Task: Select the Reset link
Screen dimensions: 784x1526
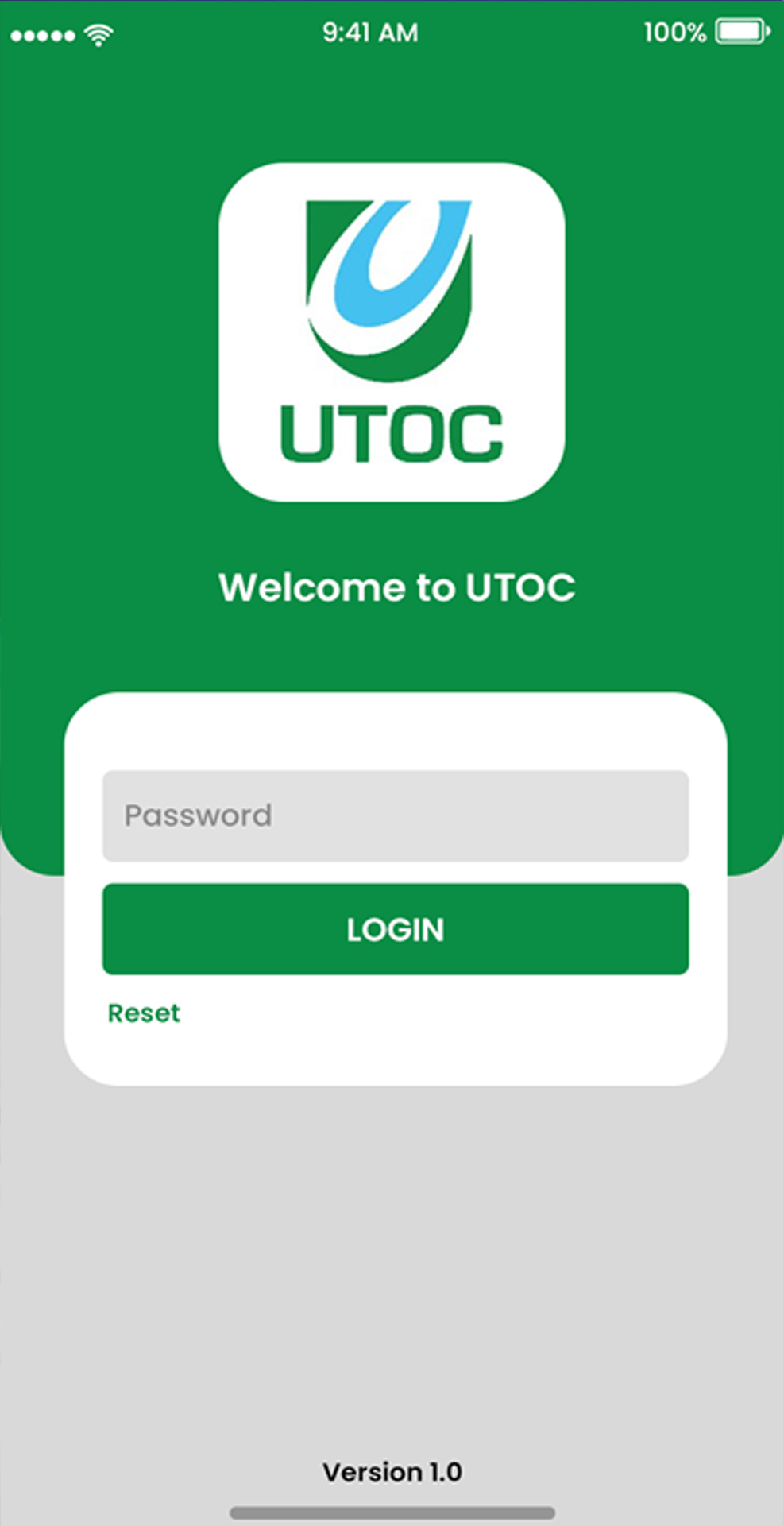Action: pos(144,1013)
